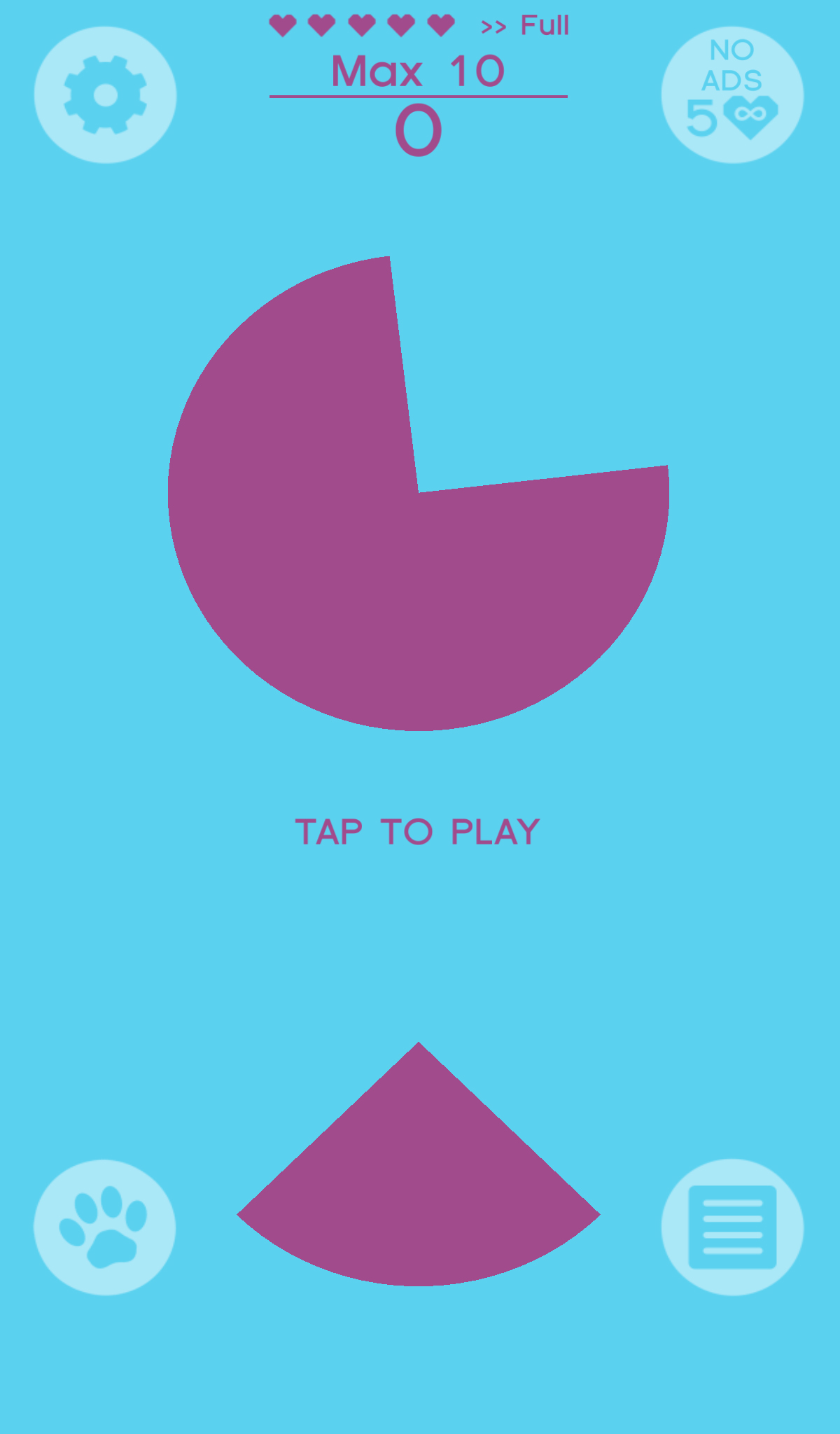Open the leaderboard list icon
The image size is (840, 1434).
(x=732, y=1227)
